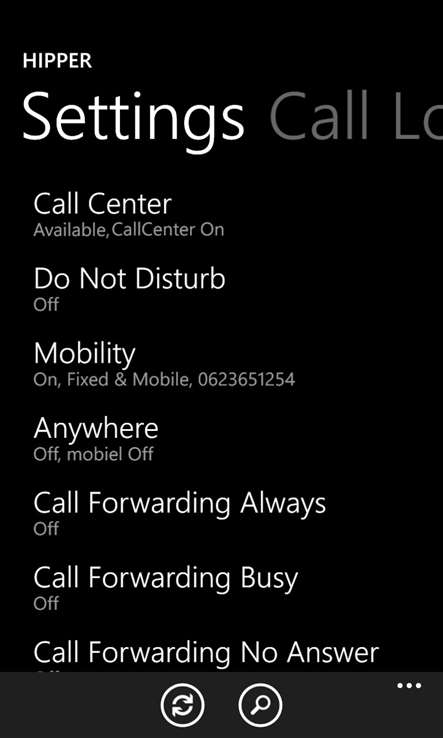443x738 pixels.
Task: Open Call Forwarding Busy
Action: coord(221,588)
